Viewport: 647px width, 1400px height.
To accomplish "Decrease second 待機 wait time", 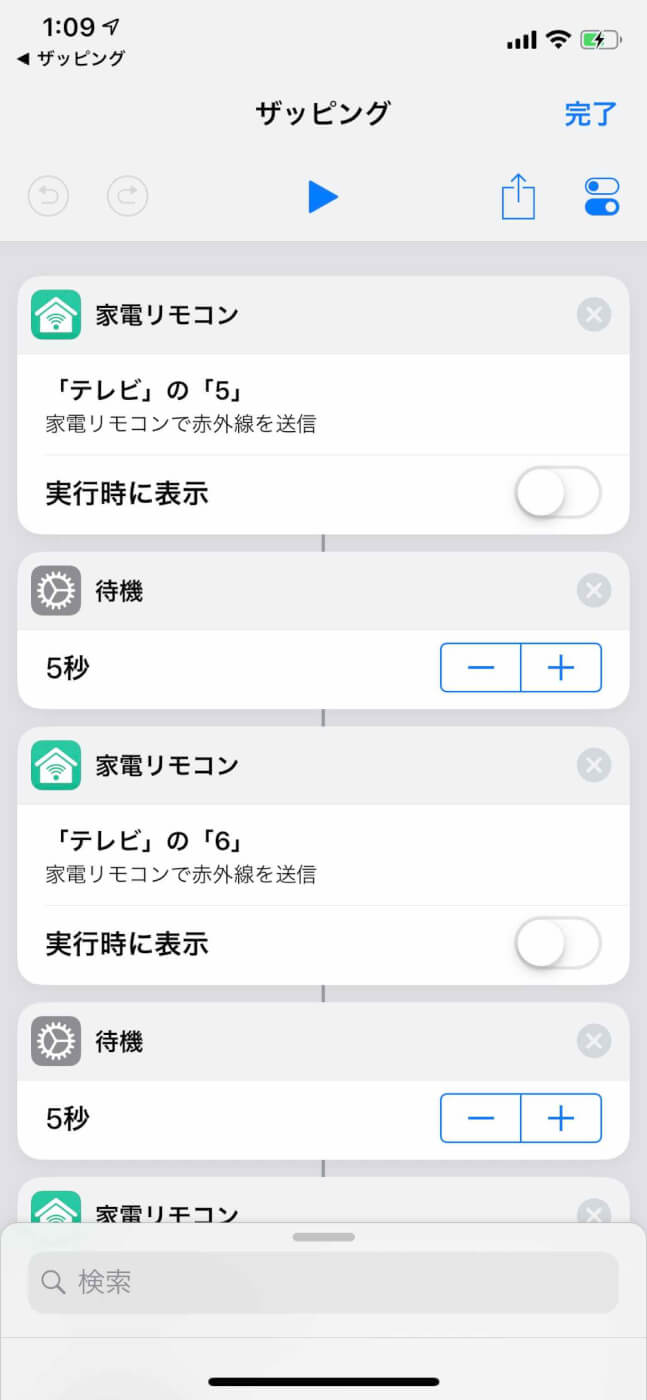I will coord(481,1118).
